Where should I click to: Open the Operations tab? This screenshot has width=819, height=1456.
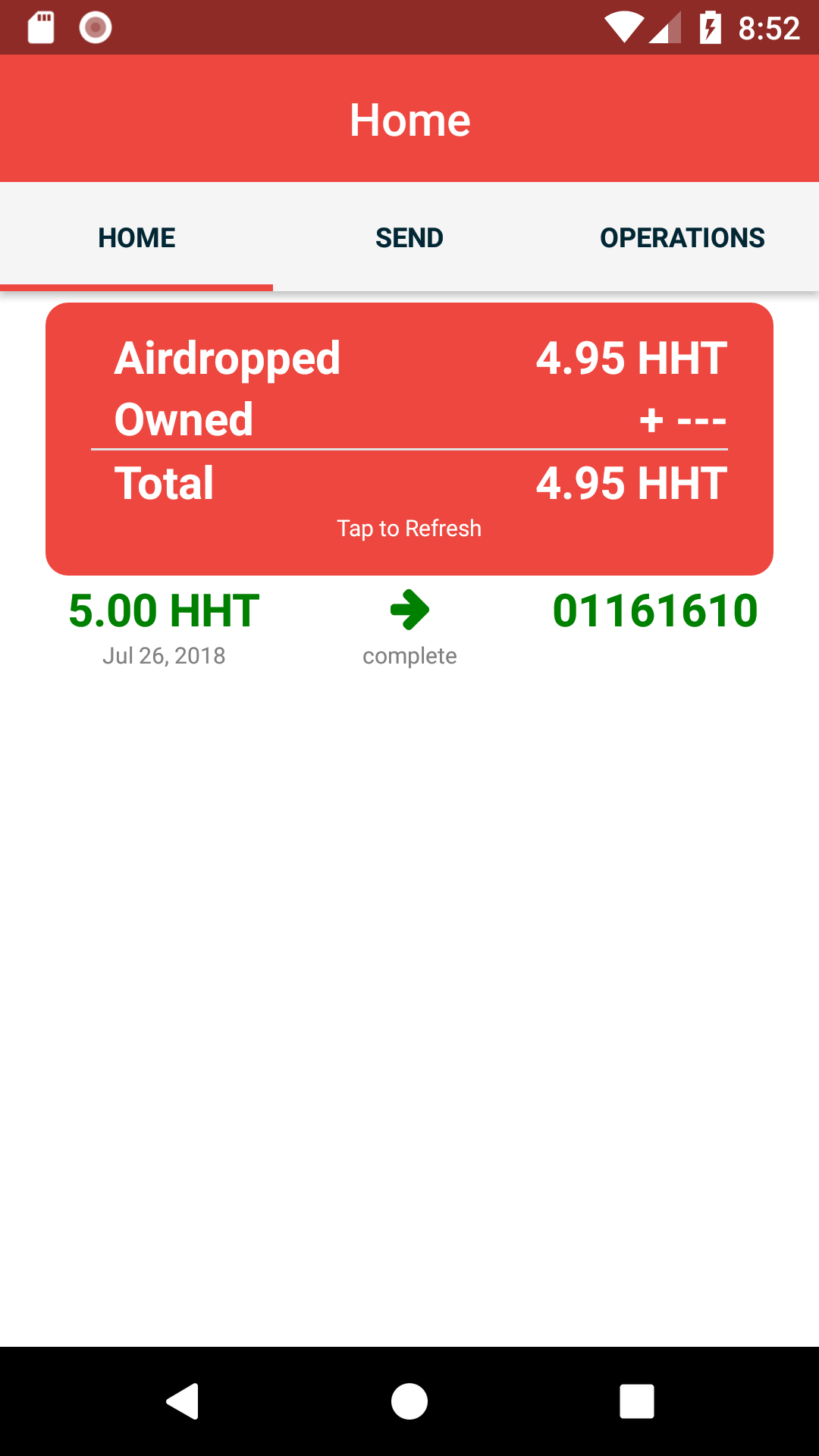[682, 237]
